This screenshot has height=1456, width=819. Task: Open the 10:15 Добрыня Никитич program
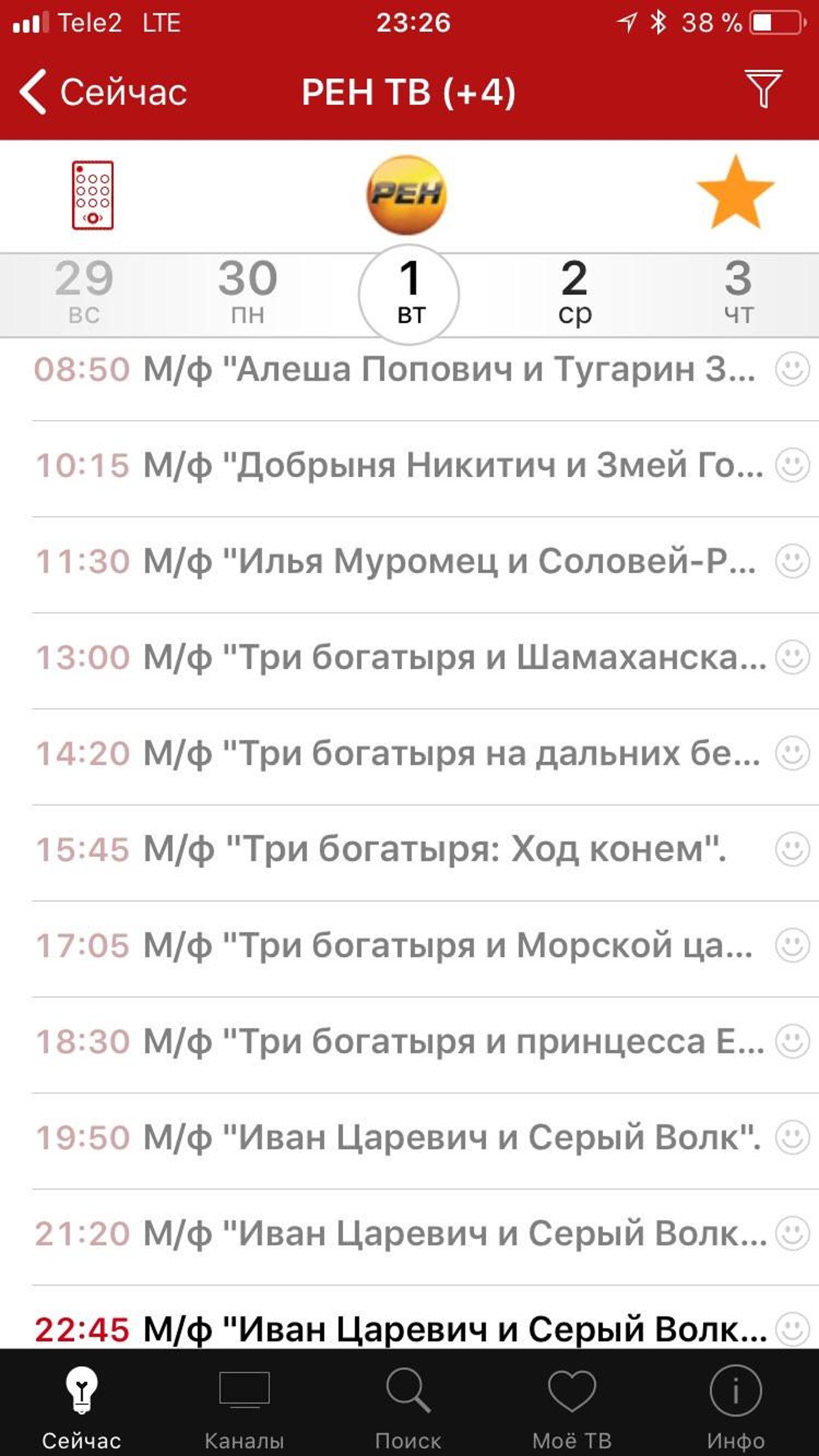[x=396, y=466]
